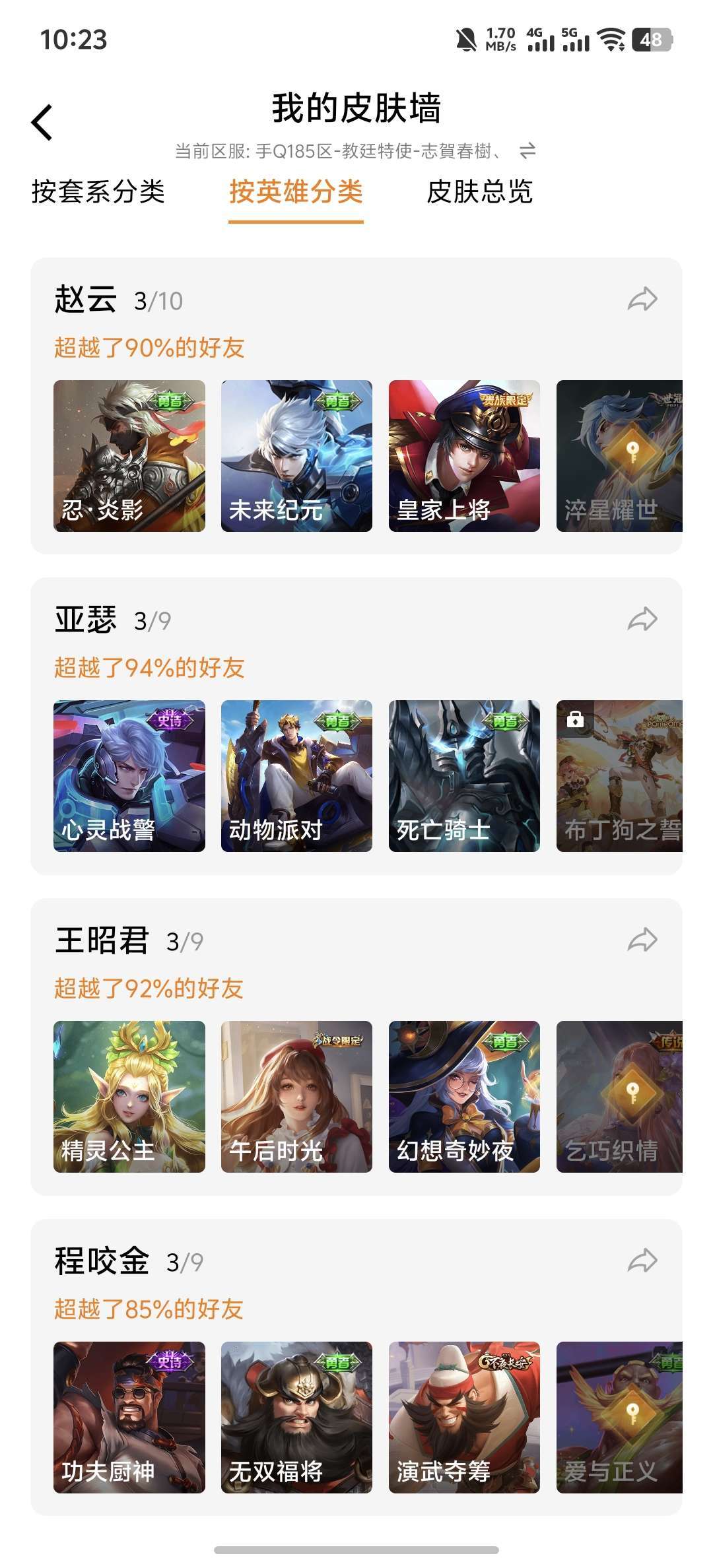Switch to the 按套系分类 tab
This screenshot has width=713, height=1568.
click(x=98, y=192)
